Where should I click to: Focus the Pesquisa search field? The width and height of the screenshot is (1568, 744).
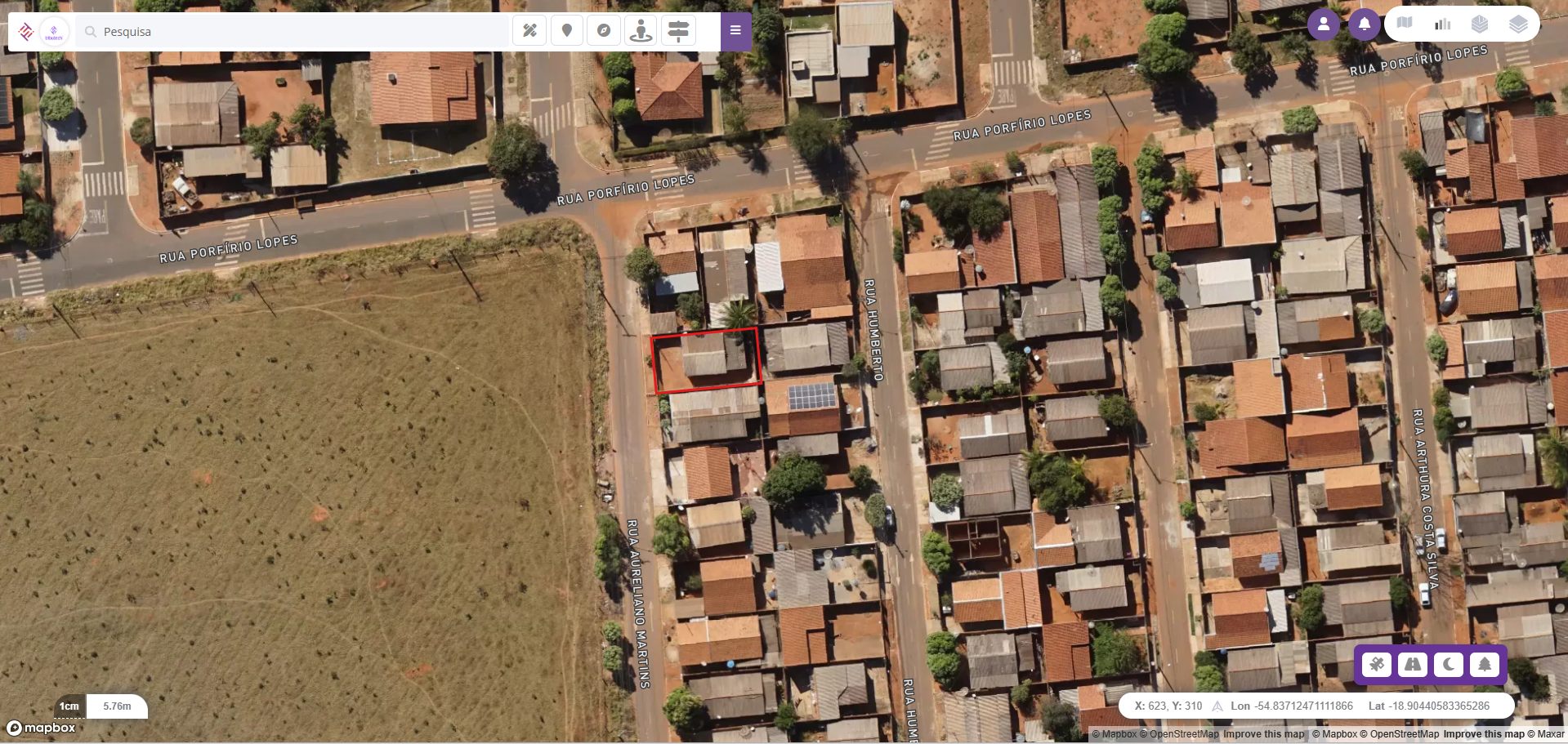tap(294, 32)
